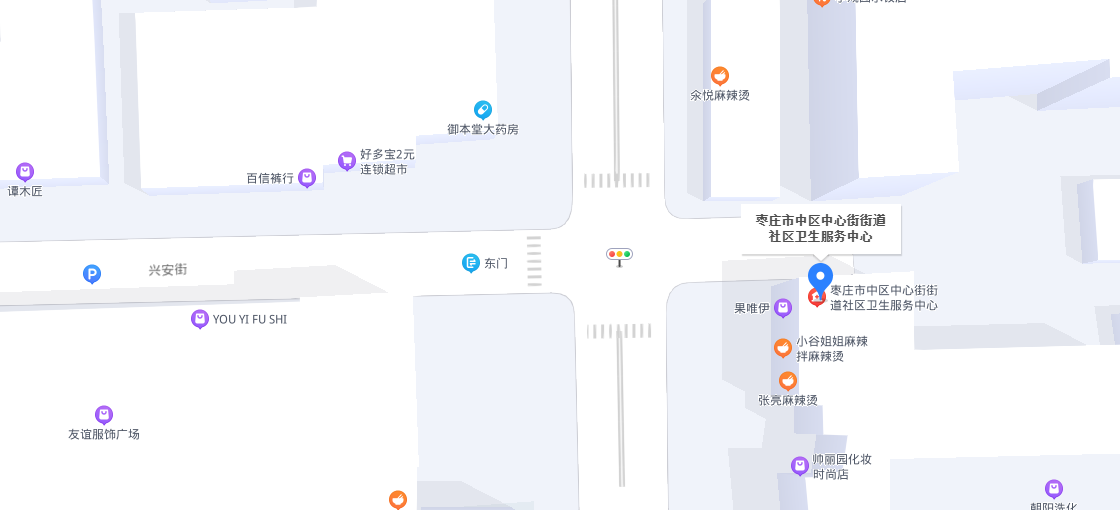This screenshot has width=1120, height=510.
Task: Tap the parking marker on 兴安街
Action: click(92, 273)
